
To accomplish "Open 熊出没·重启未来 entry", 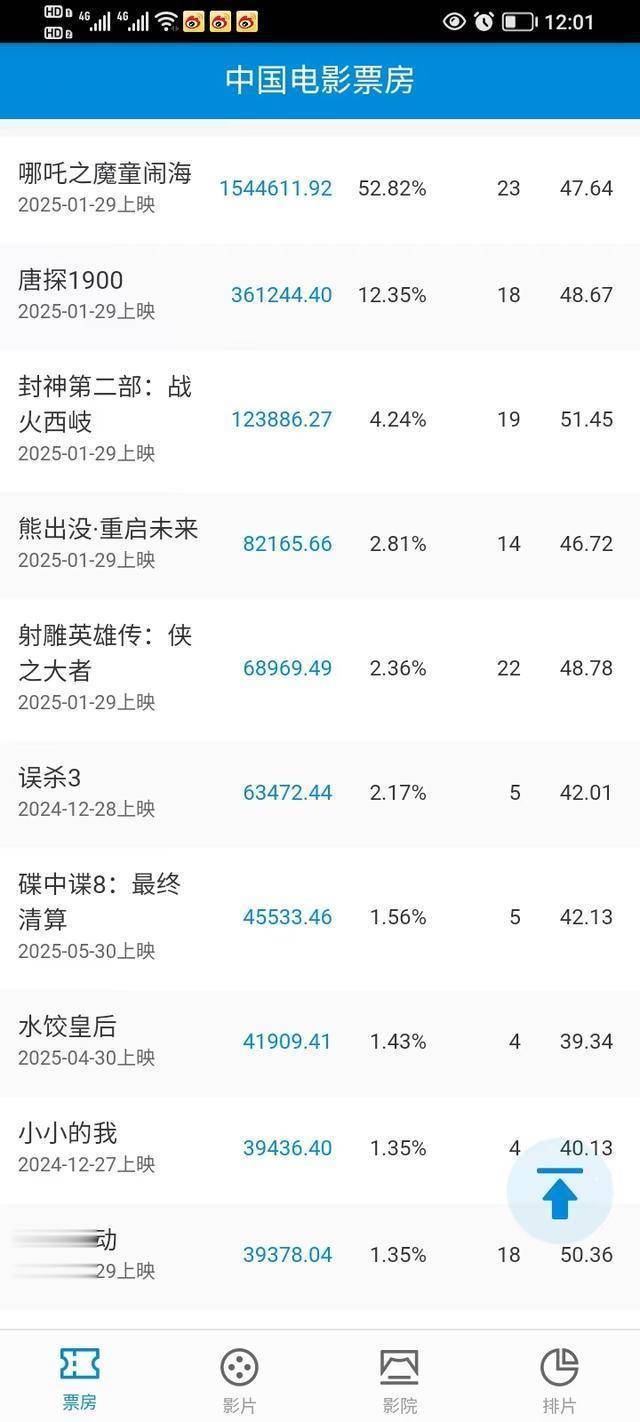I will coord(320,545).
